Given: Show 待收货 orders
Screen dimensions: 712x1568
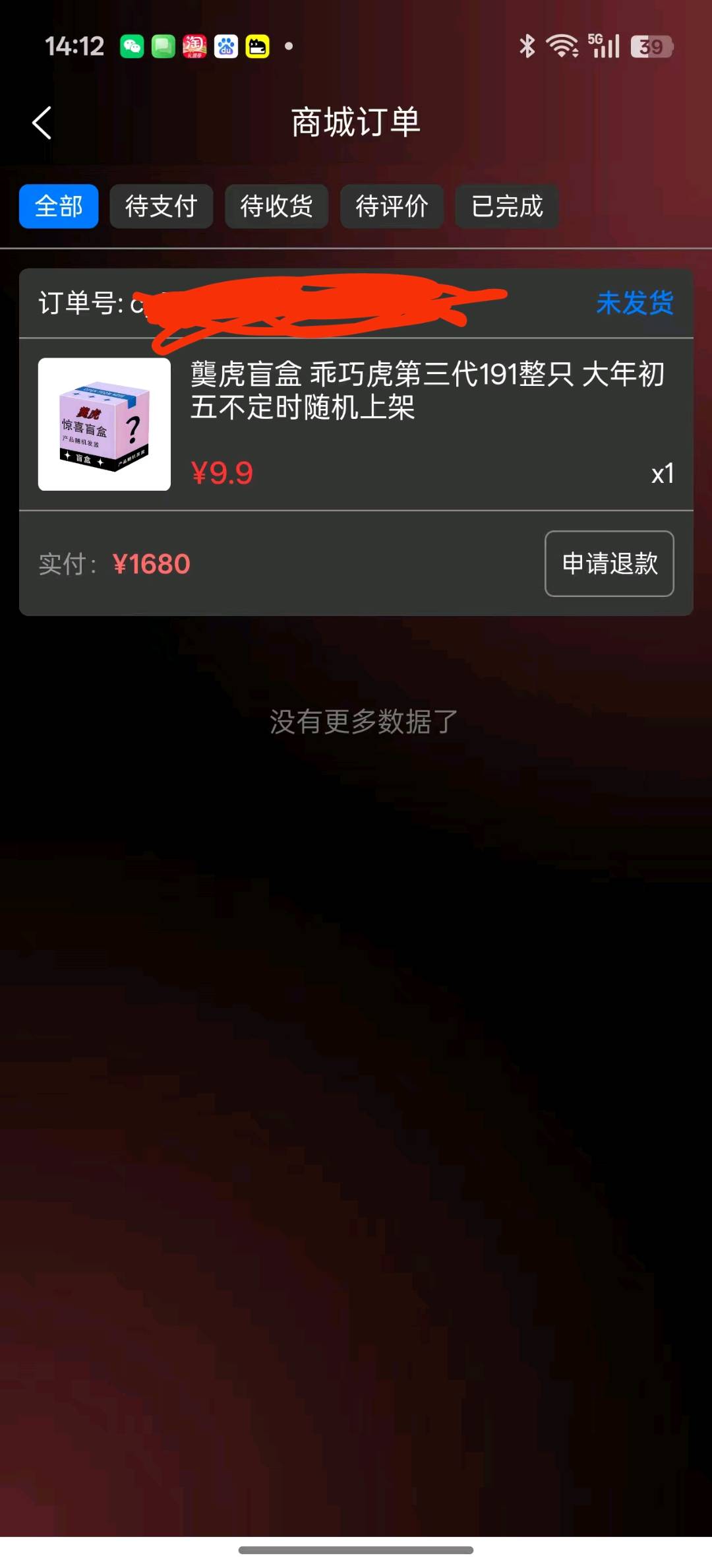Looking at the screenshot, I should (276, 206).
